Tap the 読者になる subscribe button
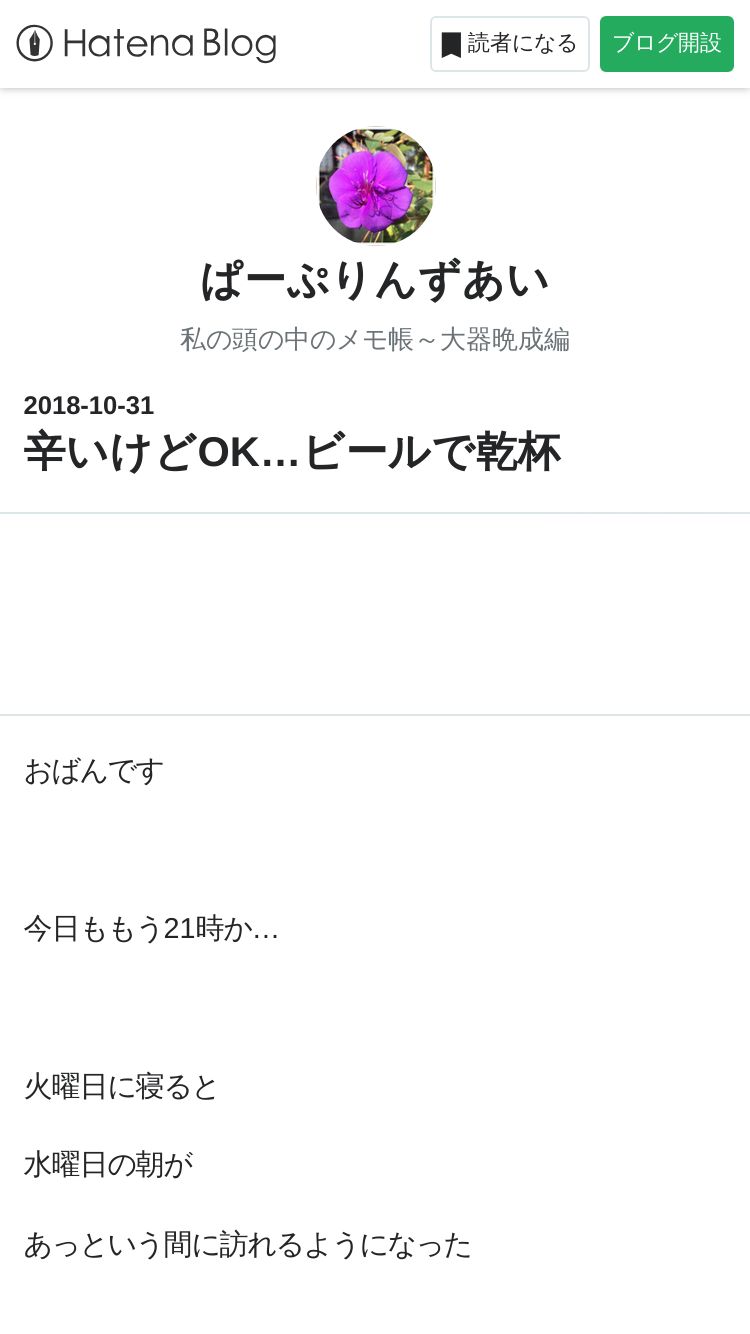Image resolution: width=750 pixels, height=1334 pixels. (510, 44)
